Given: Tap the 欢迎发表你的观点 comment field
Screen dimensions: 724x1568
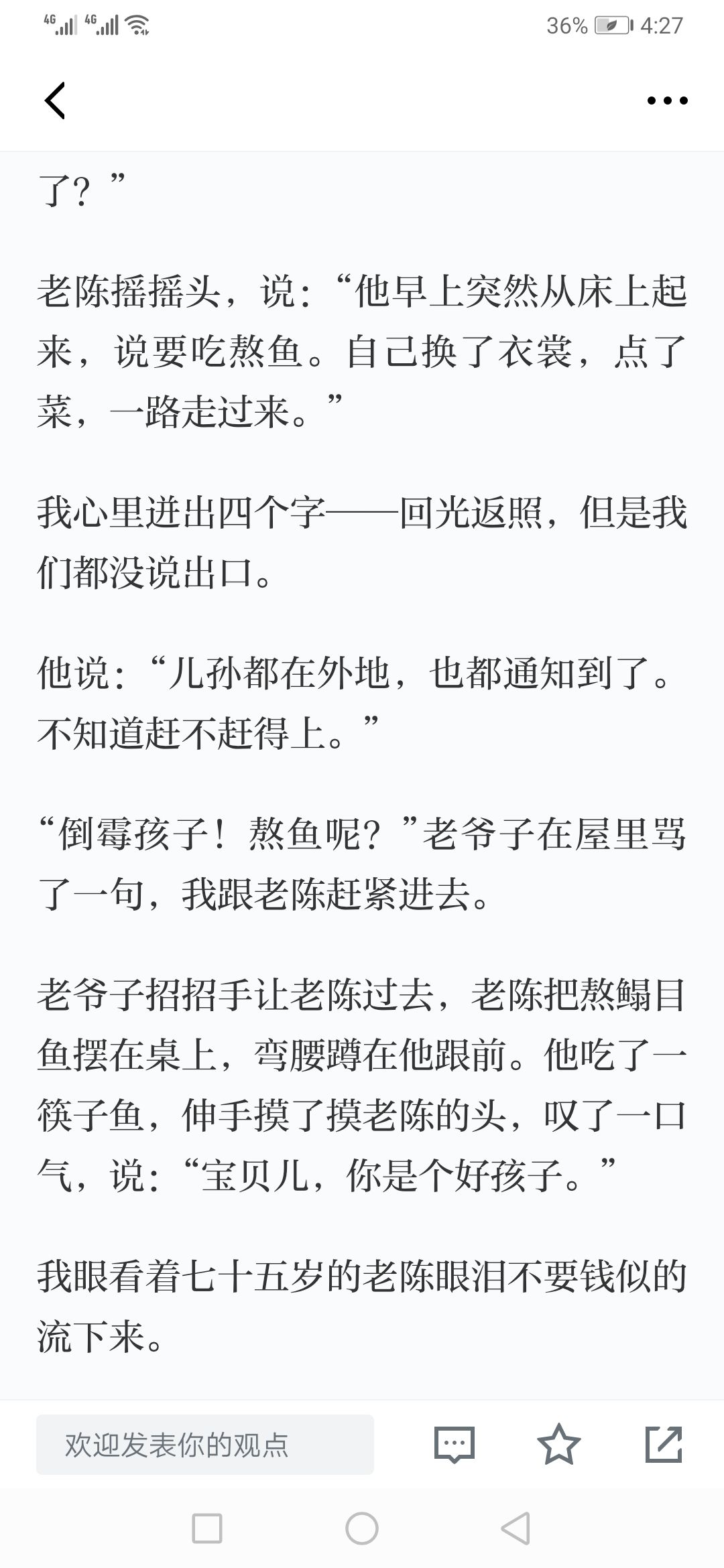Looking at the screenshot, I should 205,1444.
